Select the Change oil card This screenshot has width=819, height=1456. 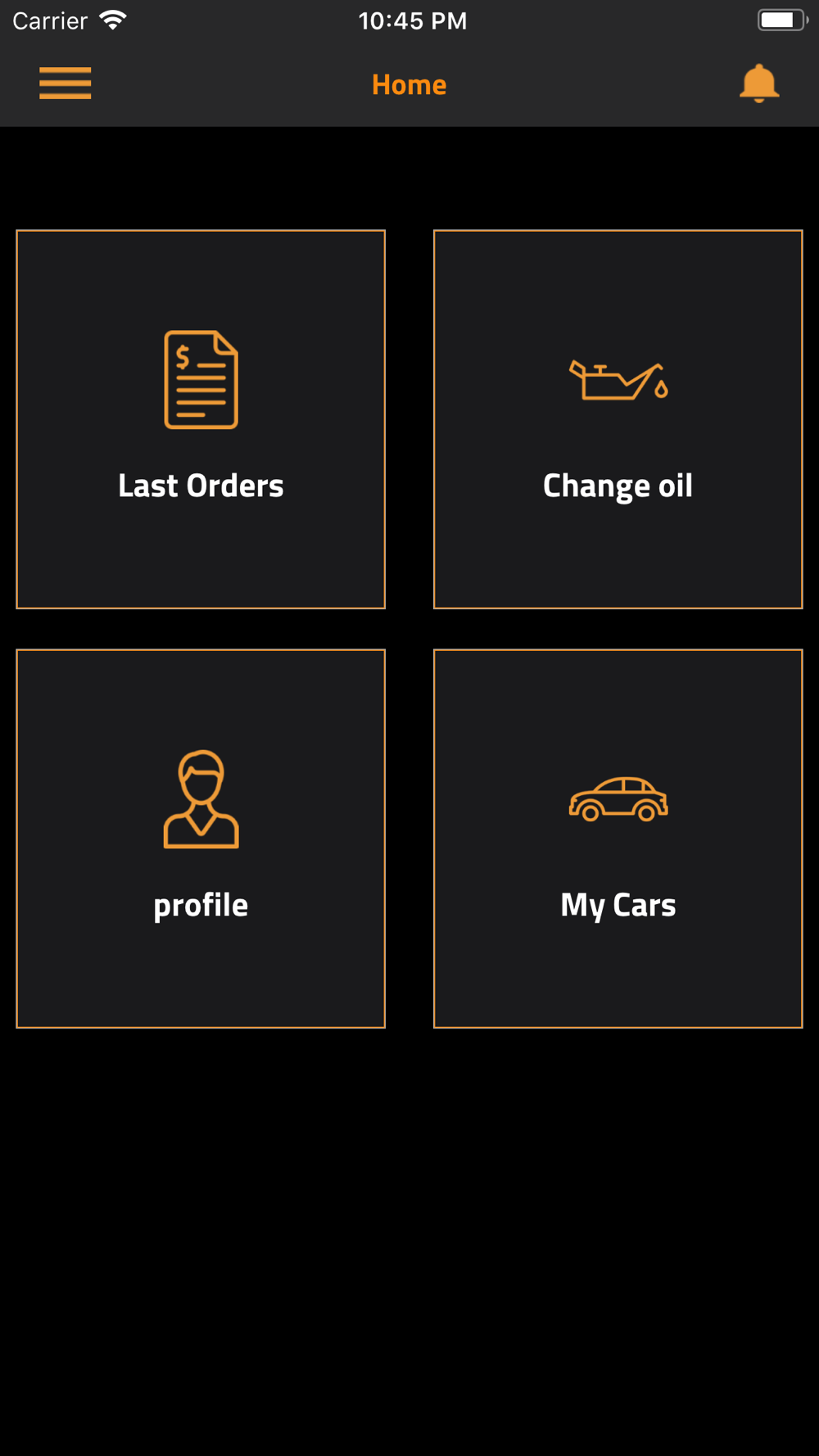(618, 419)
